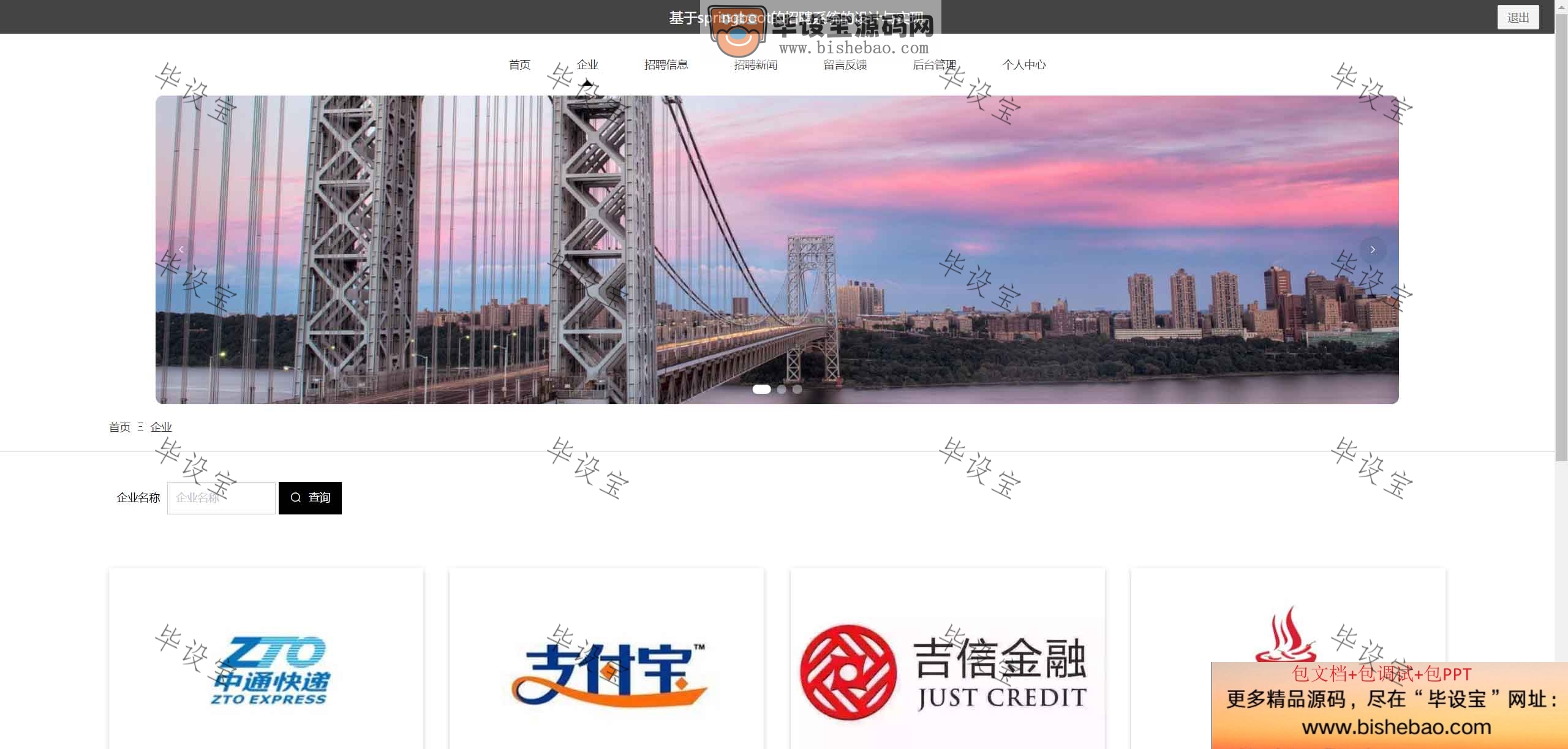Open the 支付宝 company card

(606, 668)
